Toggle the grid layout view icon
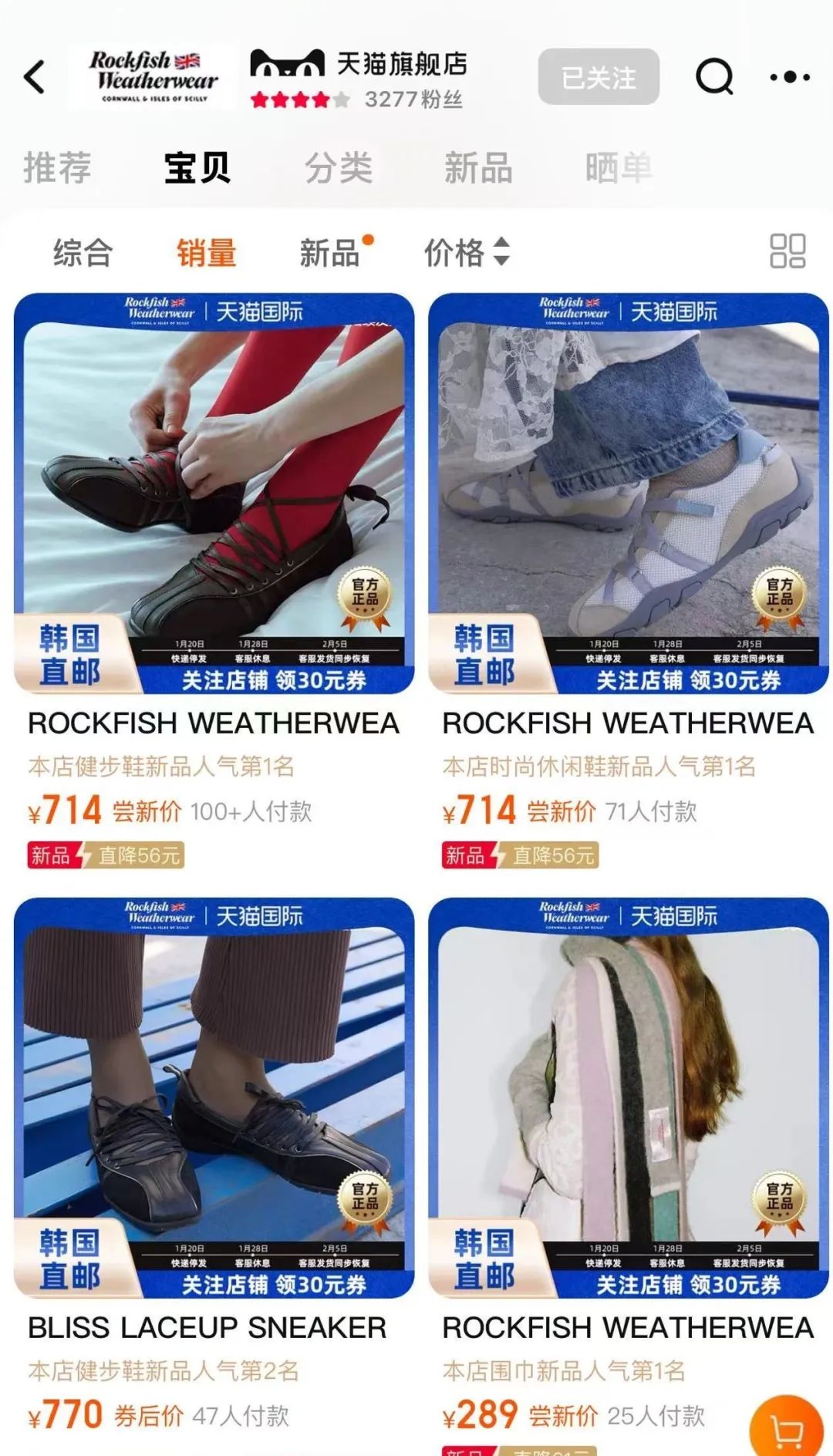This screenshot has height=1456, width=833. click(x=787, y=251)
